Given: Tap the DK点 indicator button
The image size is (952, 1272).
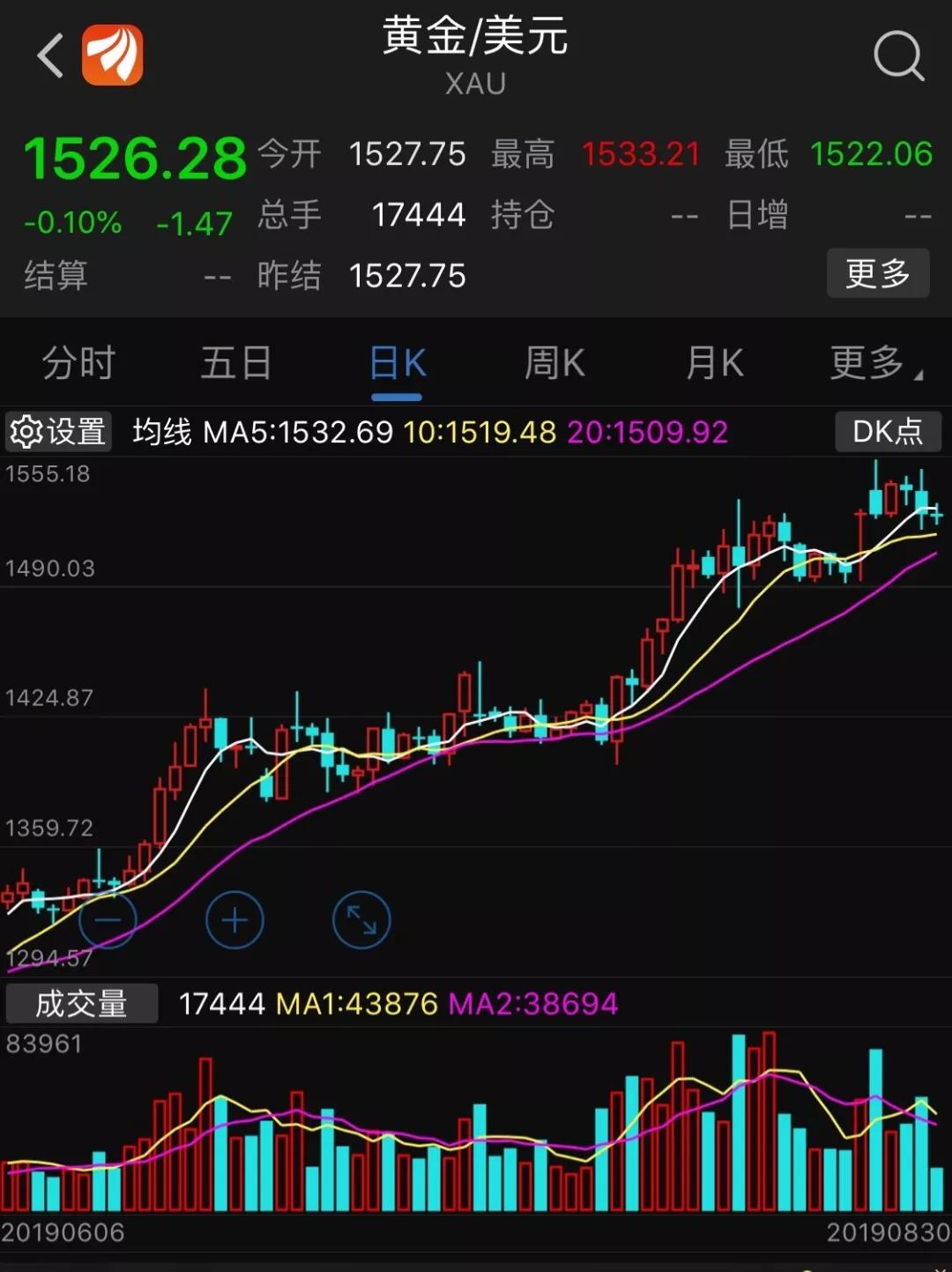Looking at the screenshot, I should (x=887, y=432).
